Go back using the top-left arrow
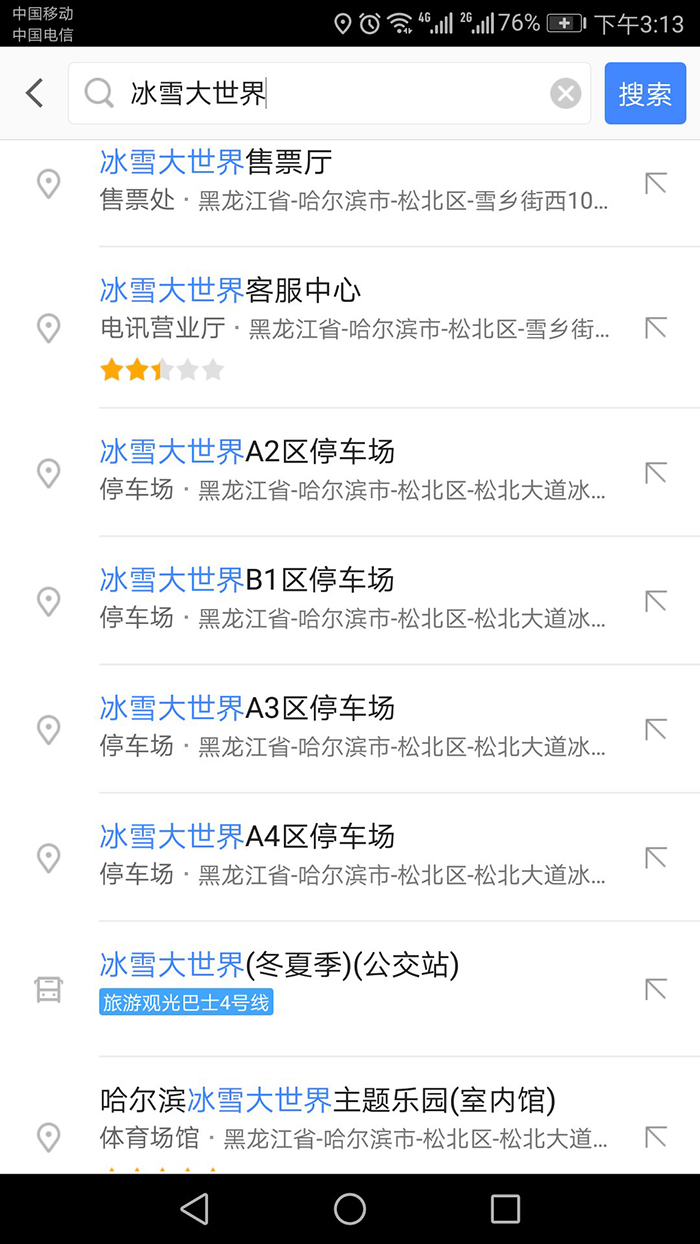 (35, 93)
